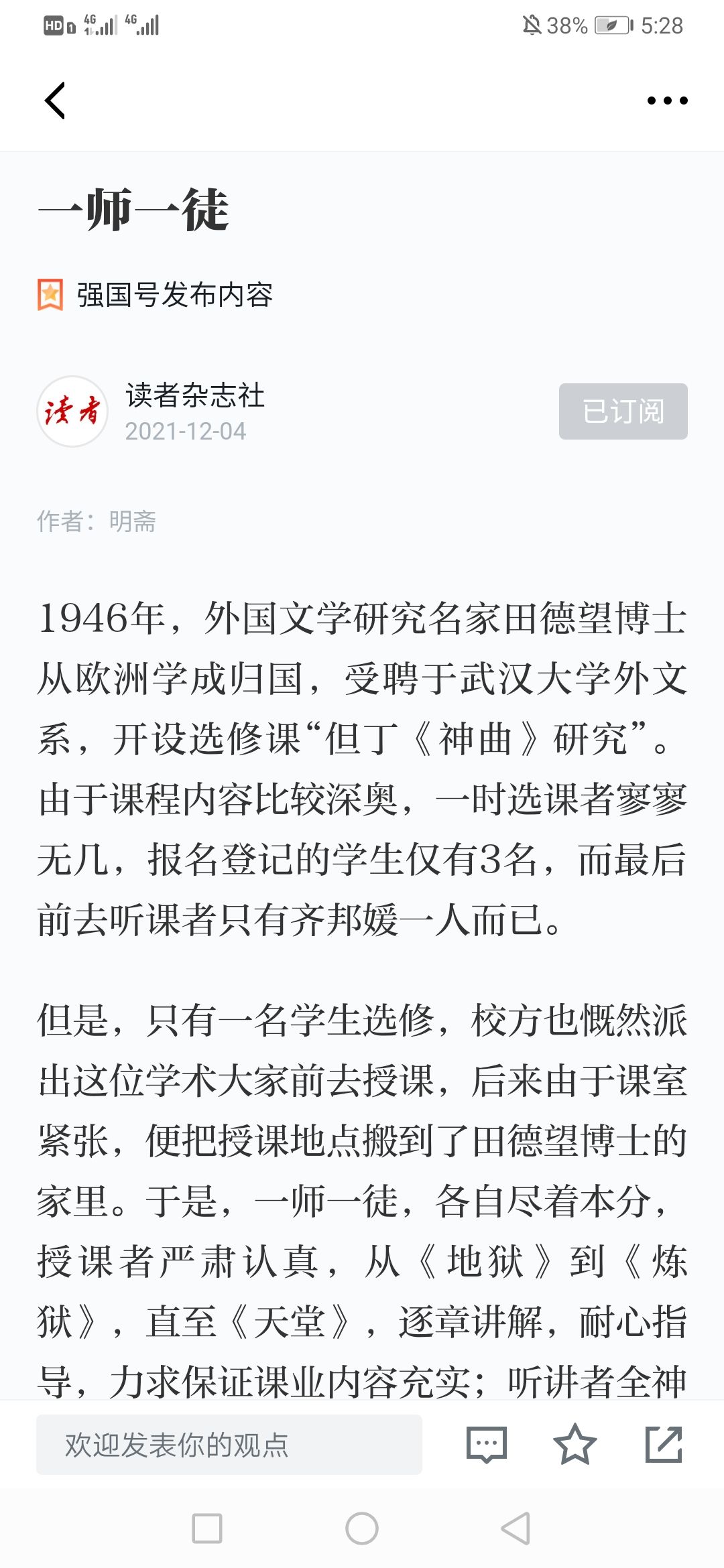
Task: Open recent apps with the square button
Action: tap(207, 1528)
